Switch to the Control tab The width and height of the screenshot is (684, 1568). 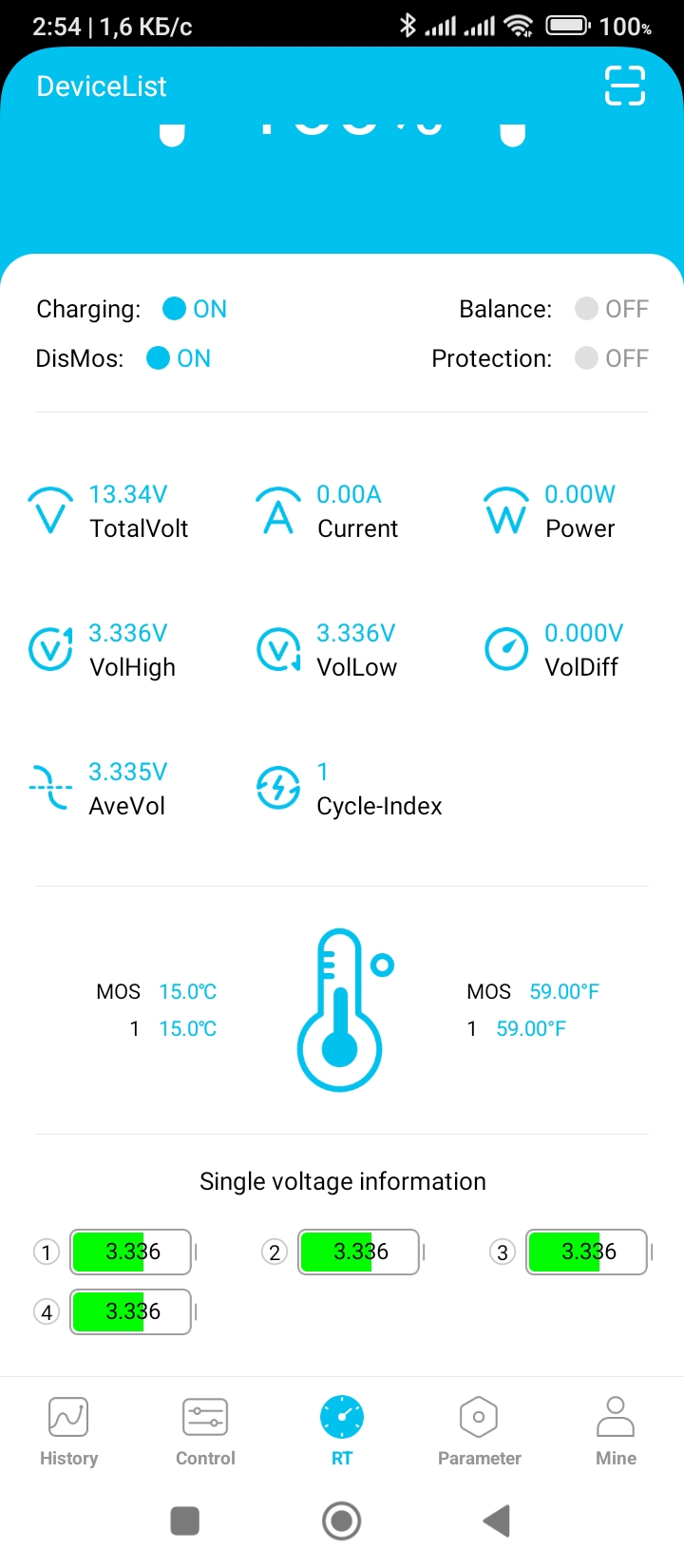pos(205,1430)
